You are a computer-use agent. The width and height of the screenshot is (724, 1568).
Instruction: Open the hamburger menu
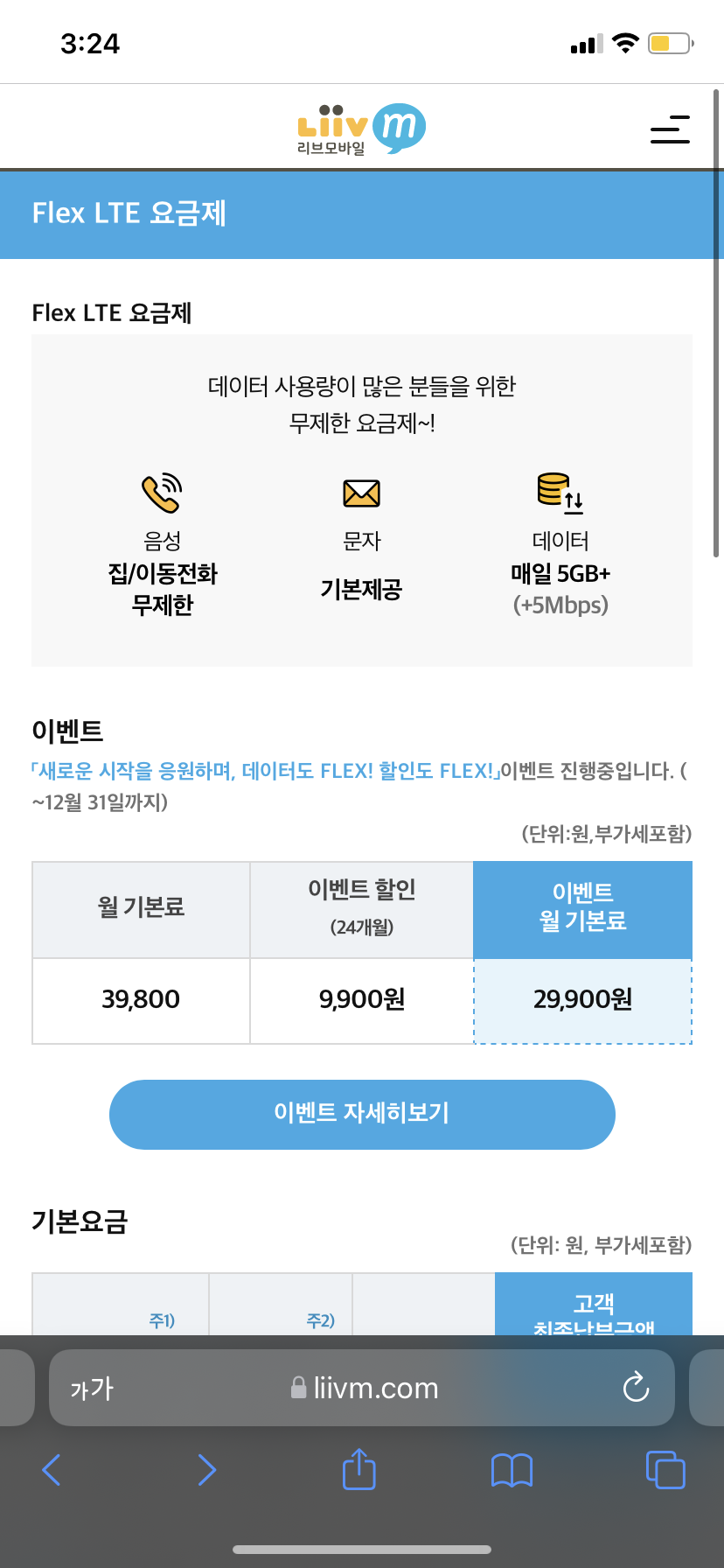point(670,129)
